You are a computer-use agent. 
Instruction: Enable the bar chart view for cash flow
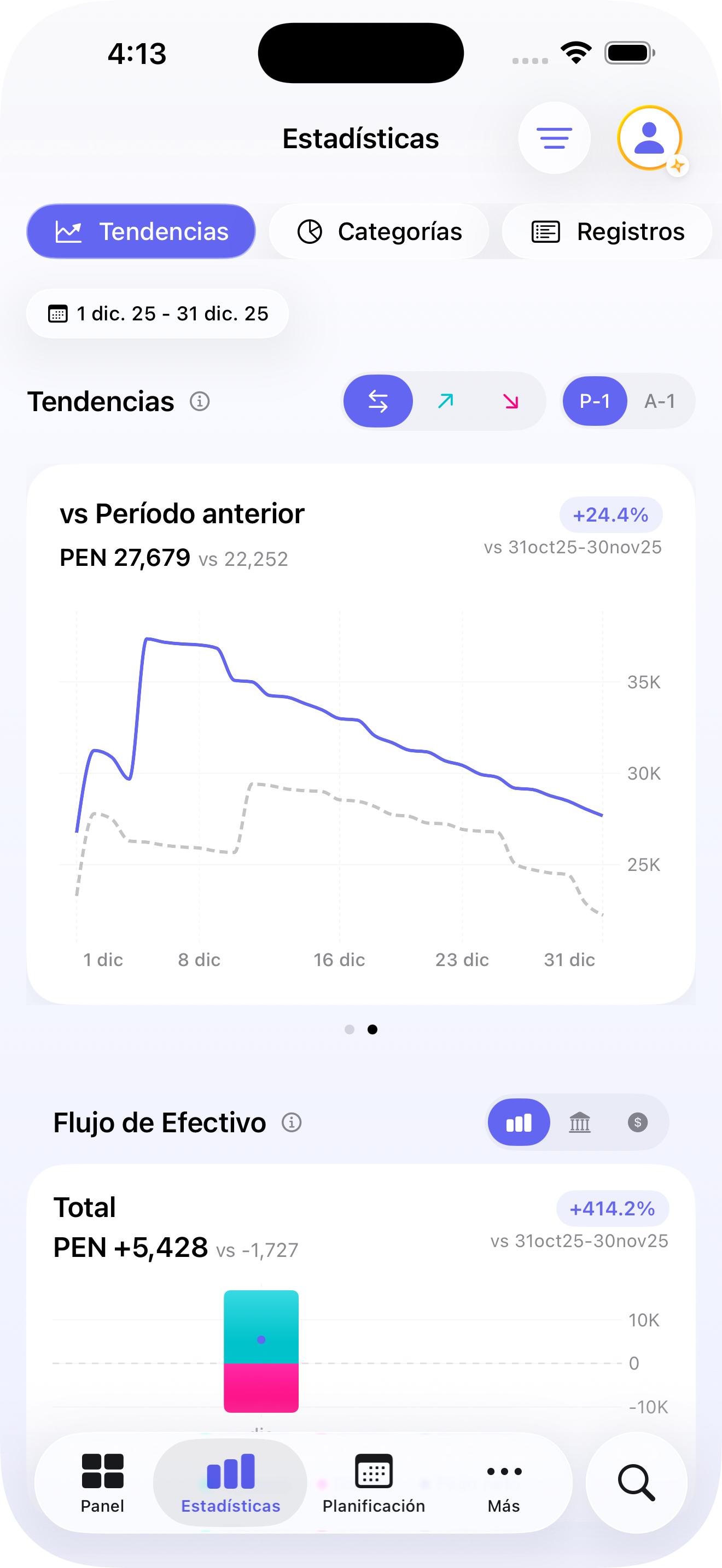coord(519,1122)
